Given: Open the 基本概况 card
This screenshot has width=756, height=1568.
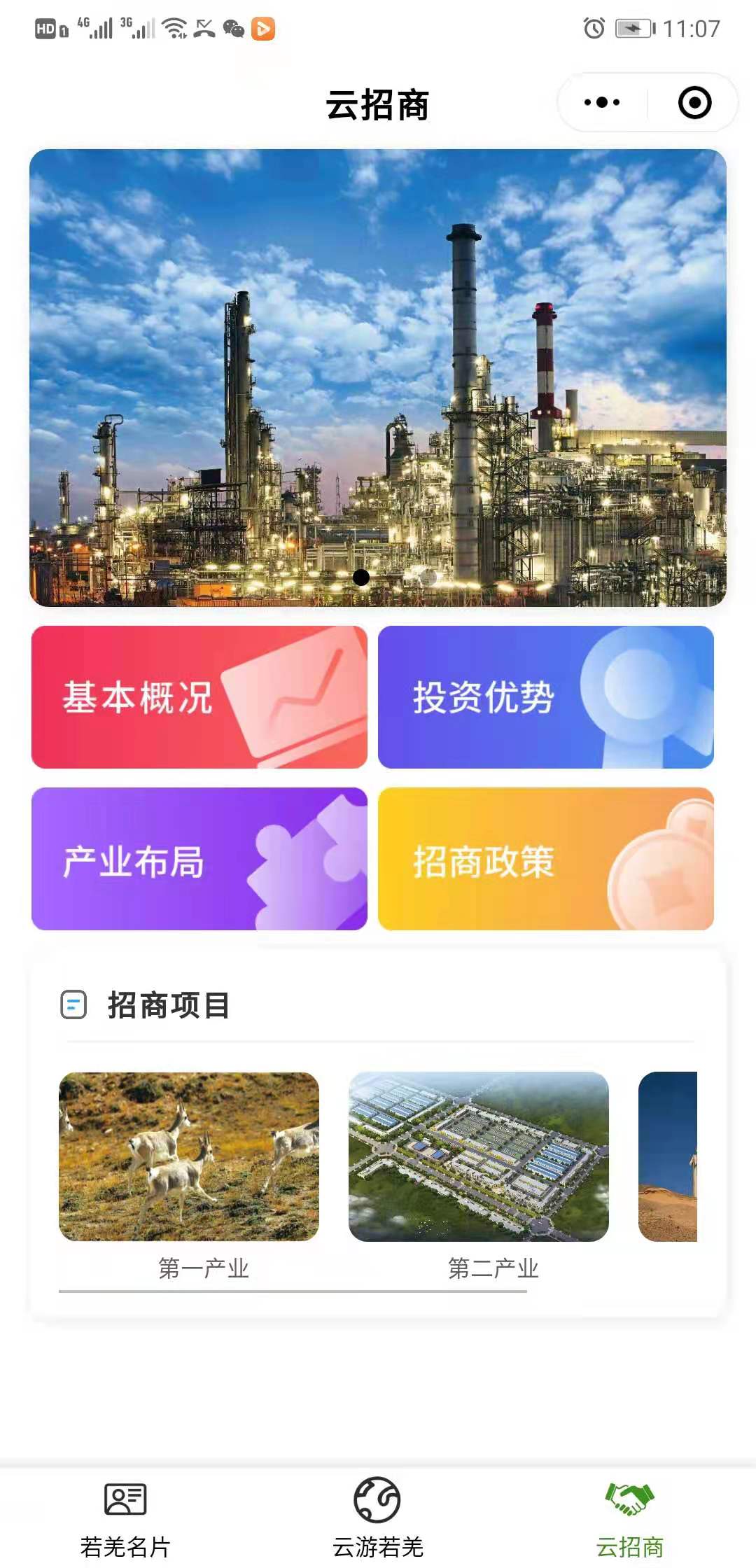Looking at the screenshot, I should click(199, 697).
